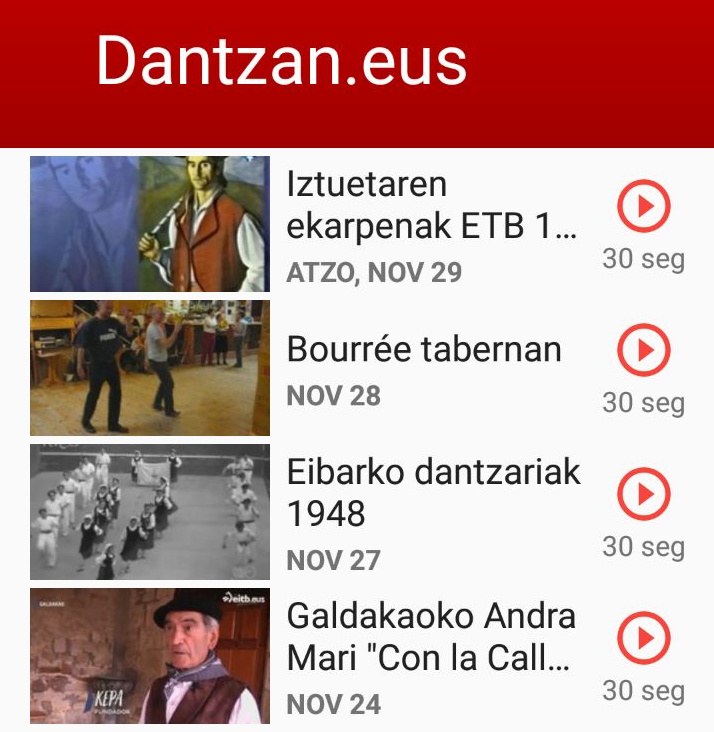
Task: Start the Eibarko dantzariak 1948 clip
Action: point(643,494)
